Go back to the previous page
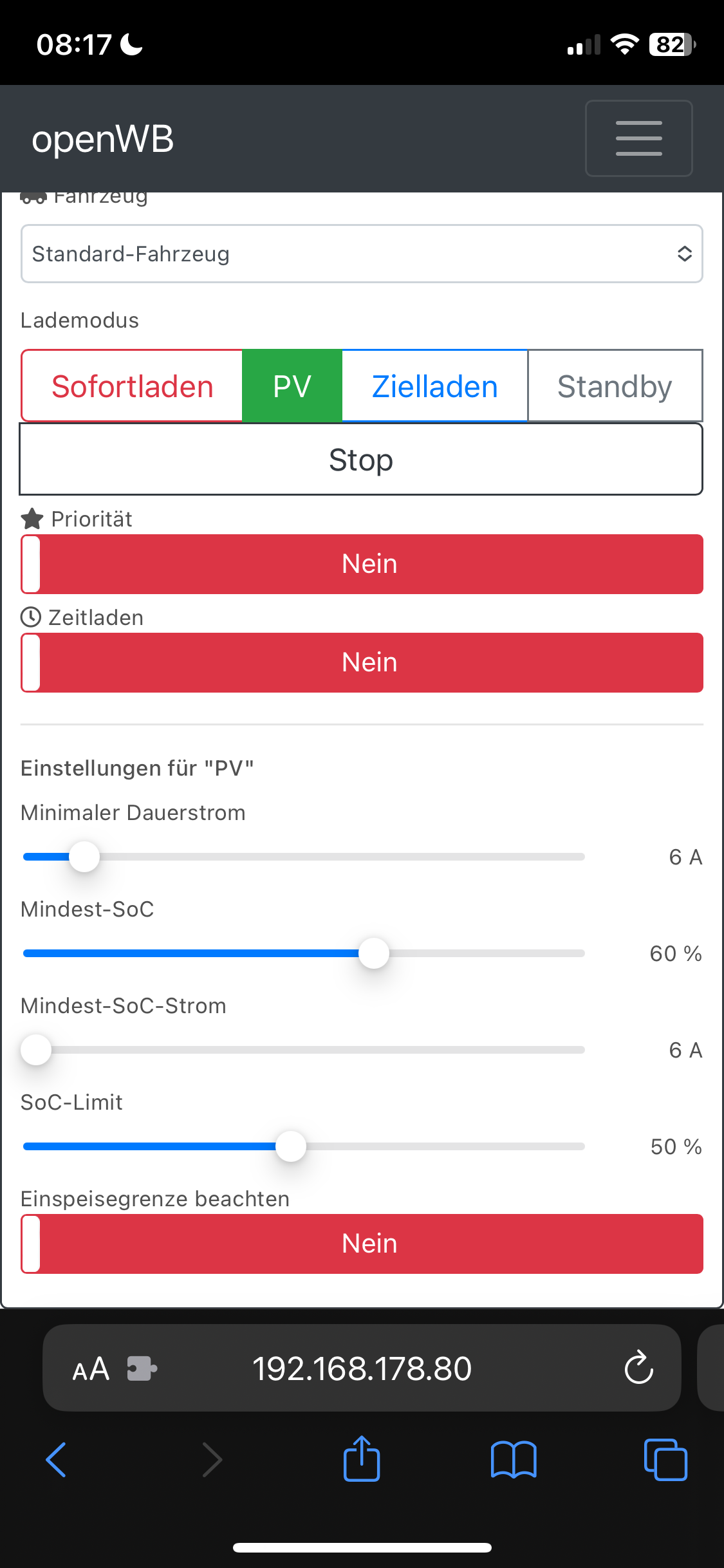This screenshot has width=724, height=1568. (x=57, y=1459)
